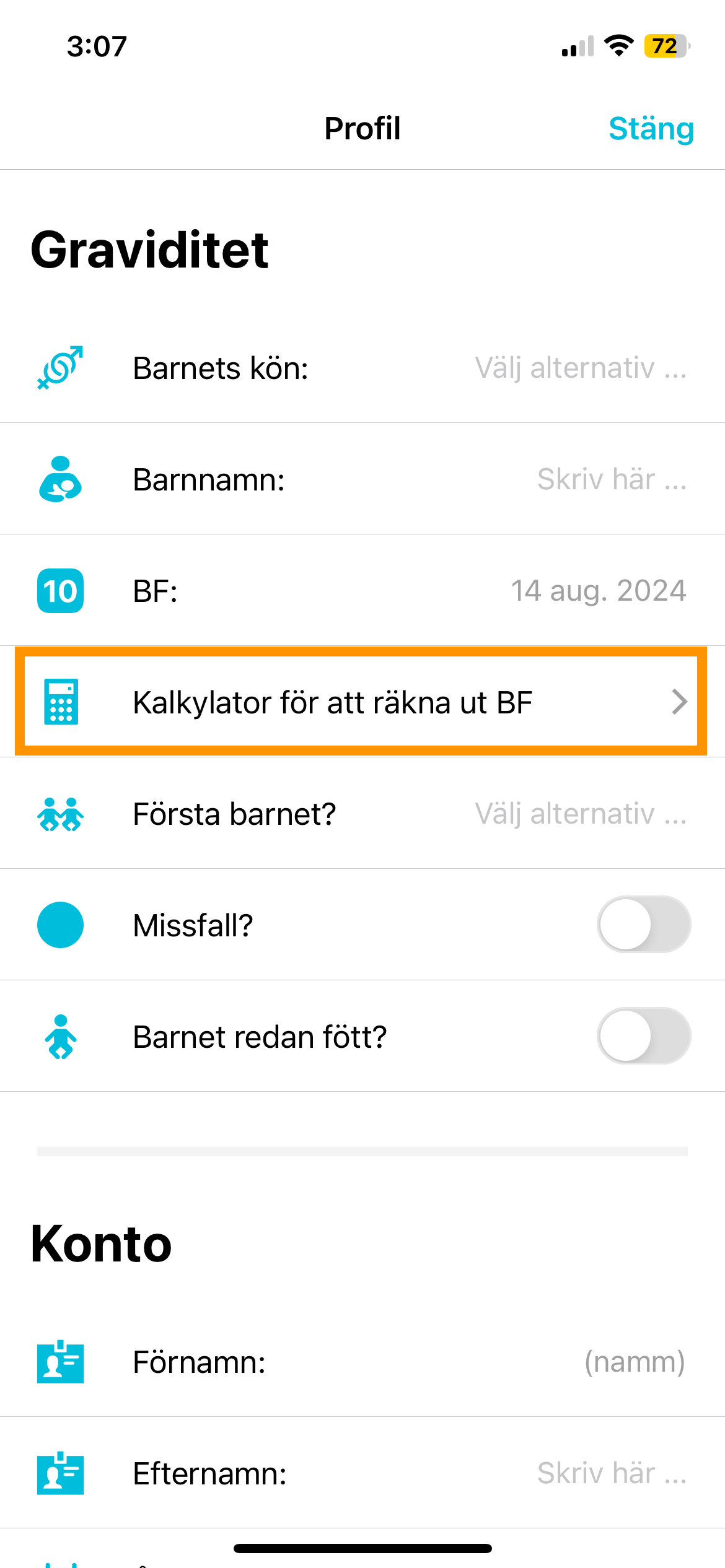This screenshot has height=1568, width=725.
Task: Enter a name in the Barnnamn field
Action: pyautogui.click(x=611, y=480)
